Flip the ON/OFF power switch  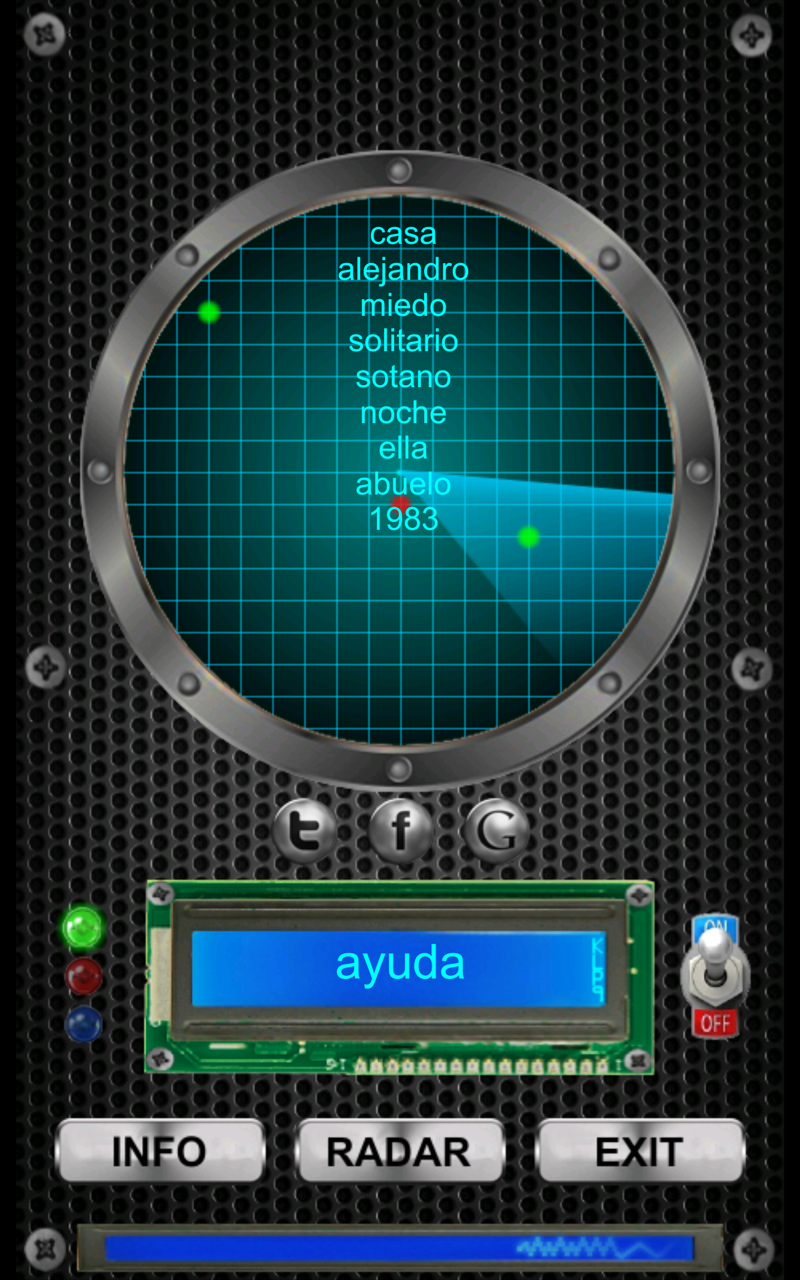715,975
